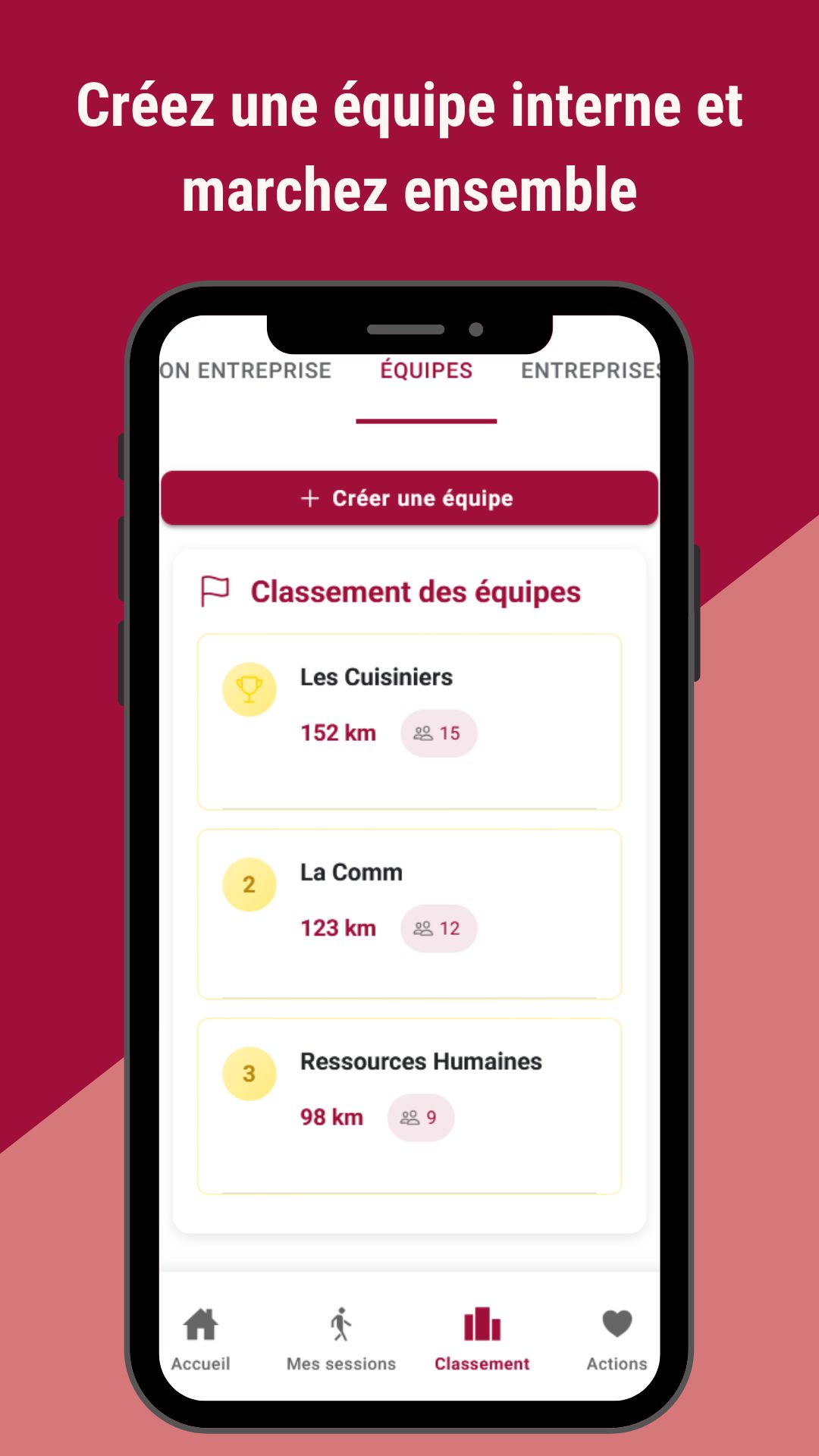Click the members icon showing 15

439,733
